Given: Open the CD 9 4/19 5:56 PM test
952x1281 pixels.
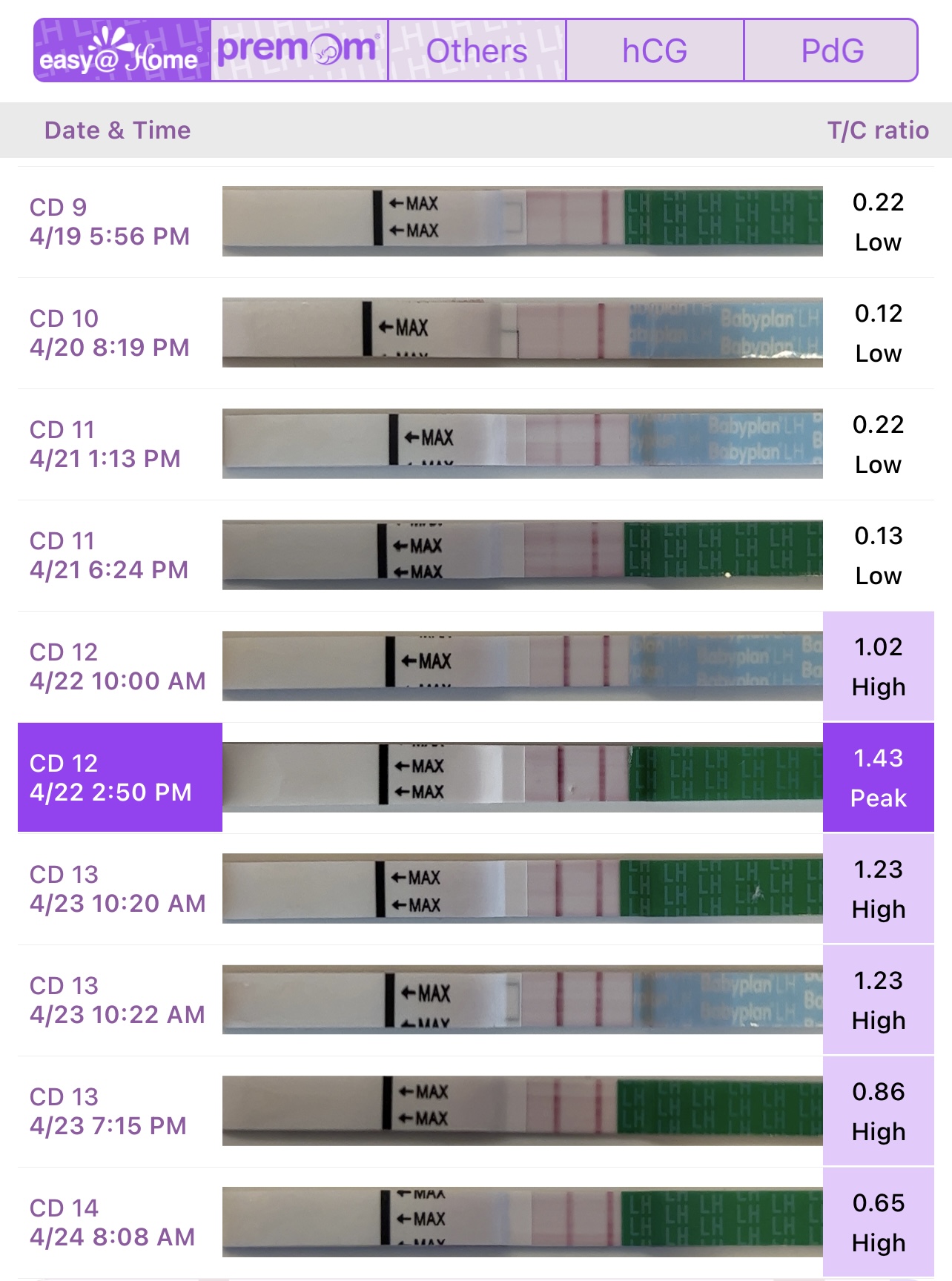Looking at the screenshot, I should pyautogui.click(x=475, y=222).
